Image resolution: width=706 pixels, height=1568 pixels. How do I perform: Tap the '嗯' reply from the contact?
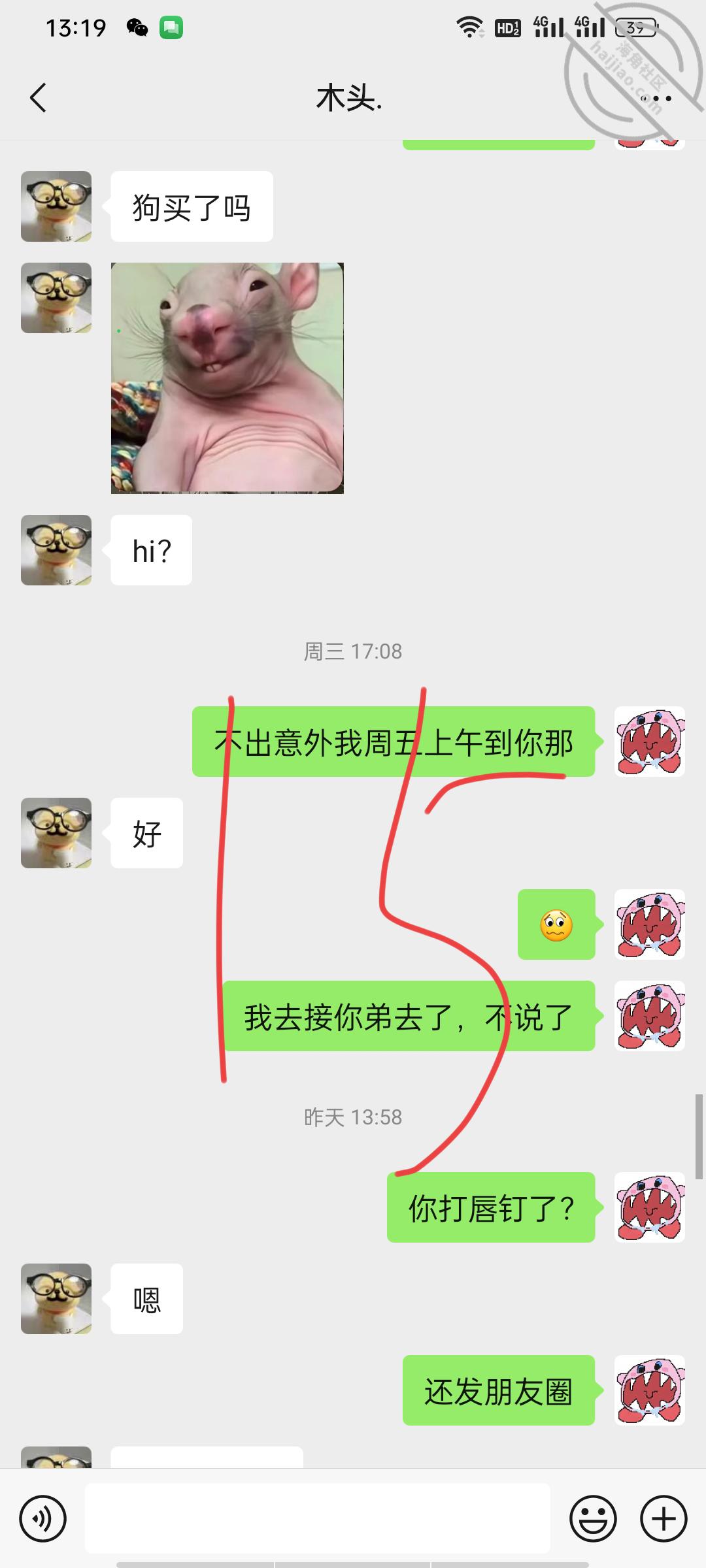[x=146, y=1299]
